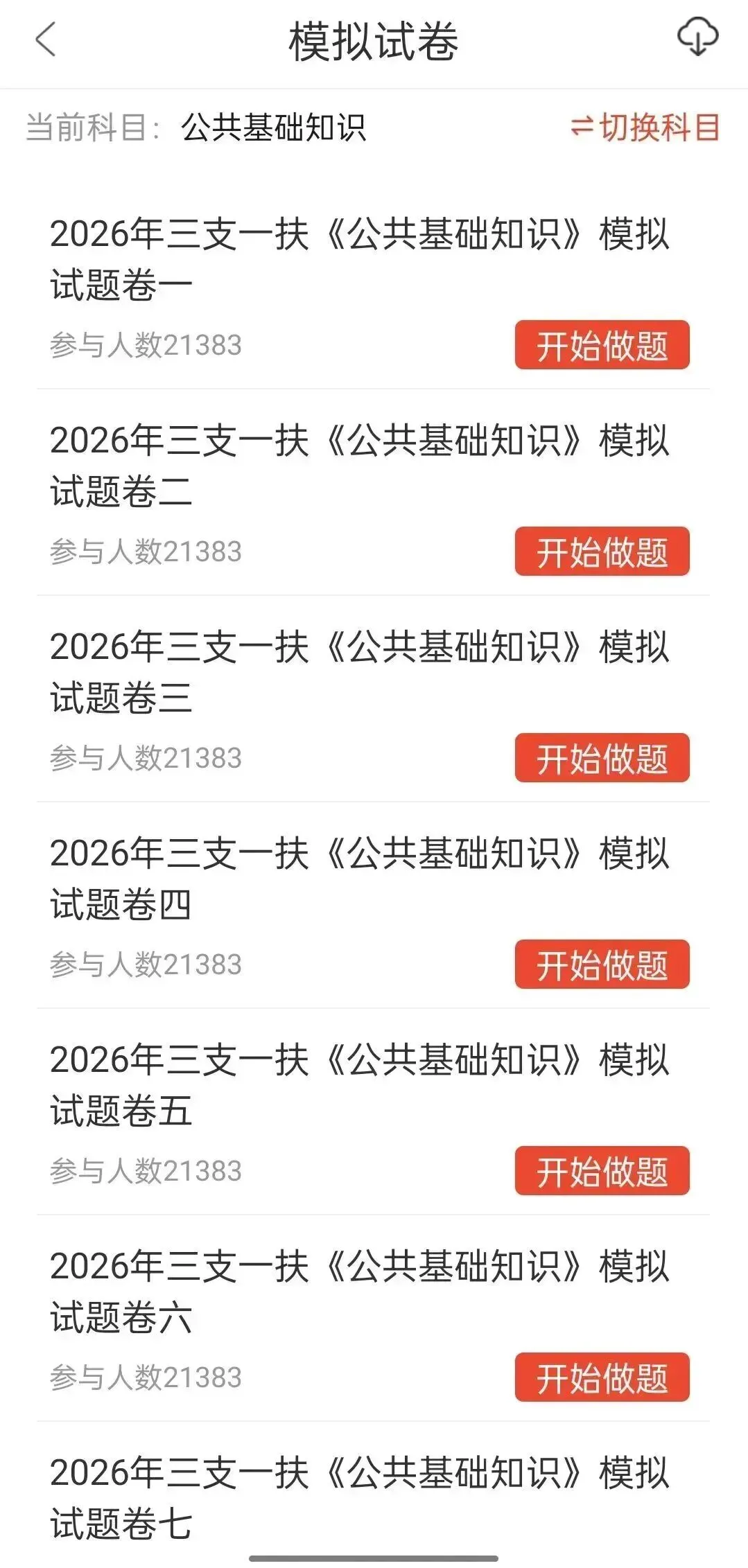Viewport: 748px width, 1568px height.
Task: Select 开始做题 under 模拟试题卷四
Action: tap(602, 964)
